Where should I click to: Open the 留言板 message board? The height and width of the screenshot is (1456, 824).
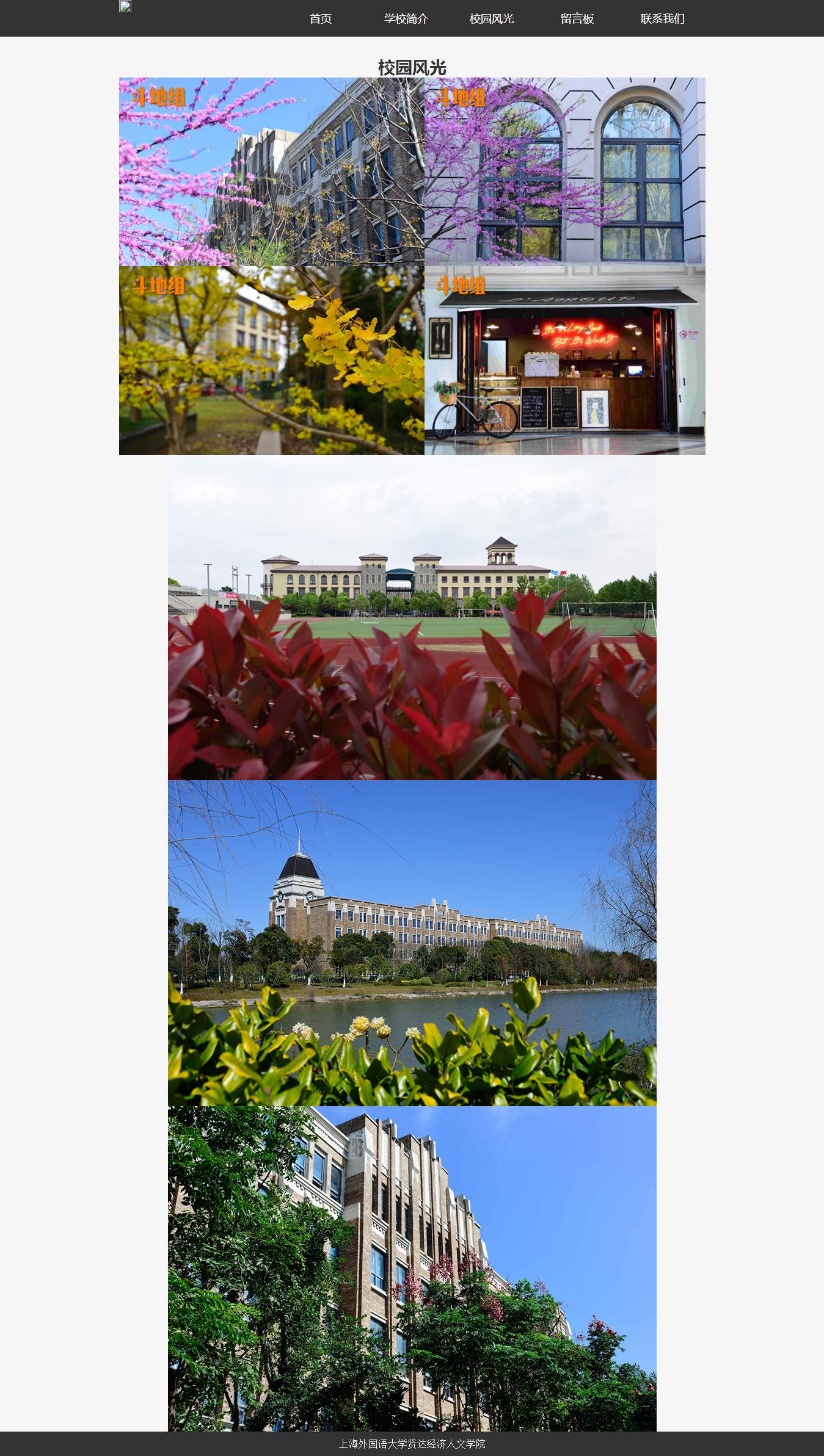point(577,19)
